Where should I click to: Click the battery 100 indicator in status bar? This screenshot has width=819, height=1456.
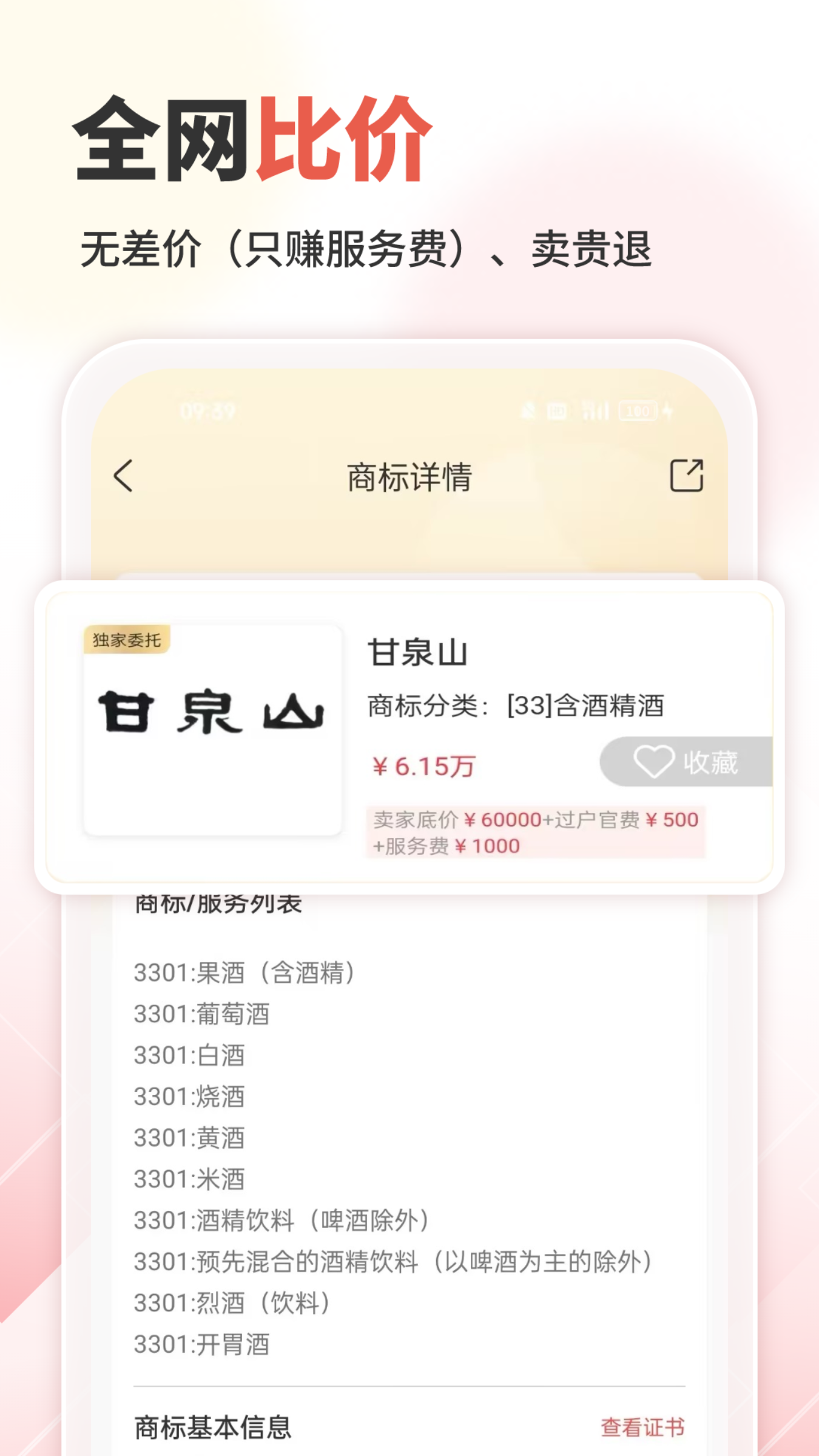[x=637, y=411]
